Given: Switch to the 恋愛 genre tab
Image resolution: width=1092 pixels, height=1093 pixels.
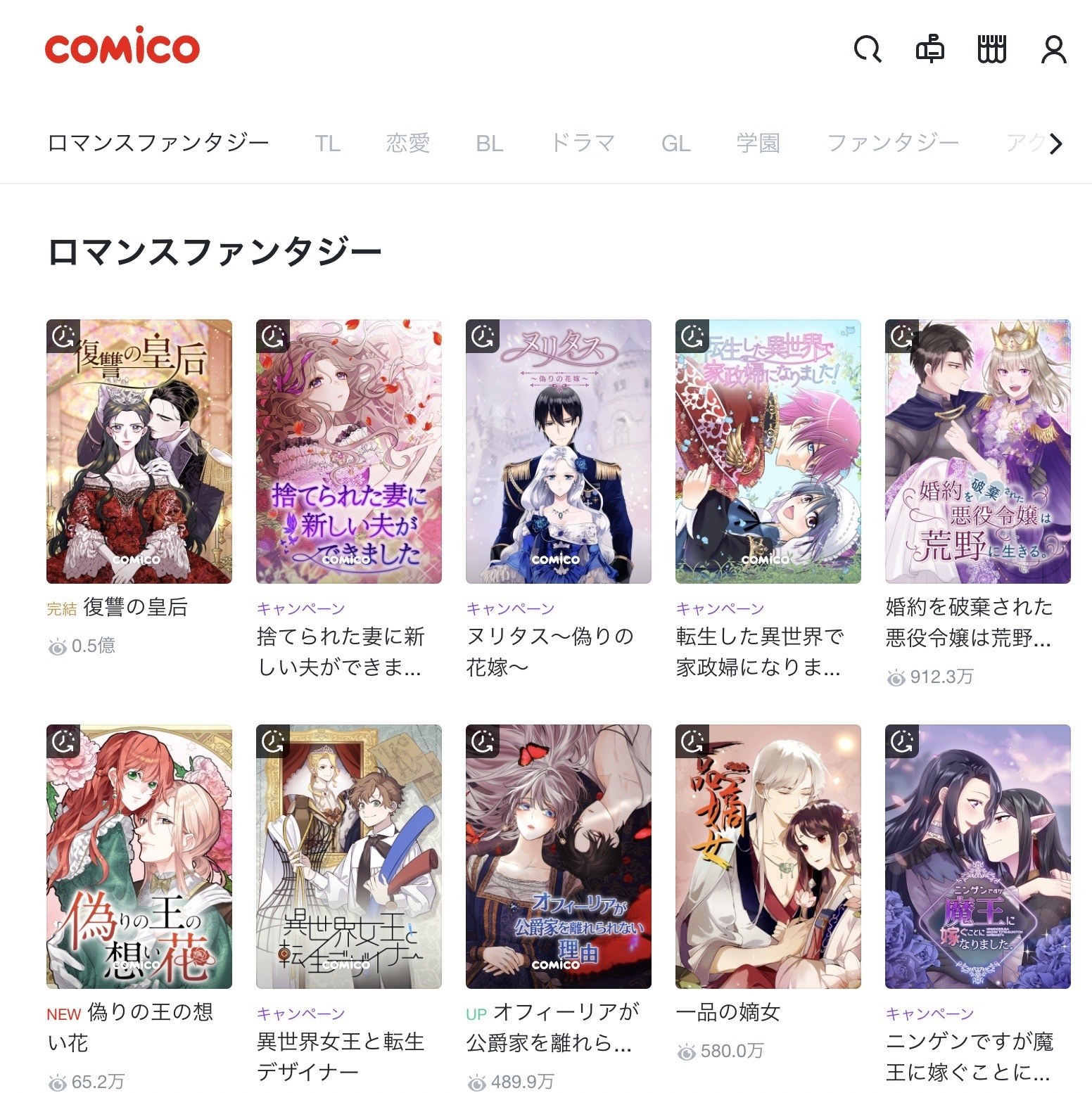Looking at the screenshot, I should tap(407, 143).
